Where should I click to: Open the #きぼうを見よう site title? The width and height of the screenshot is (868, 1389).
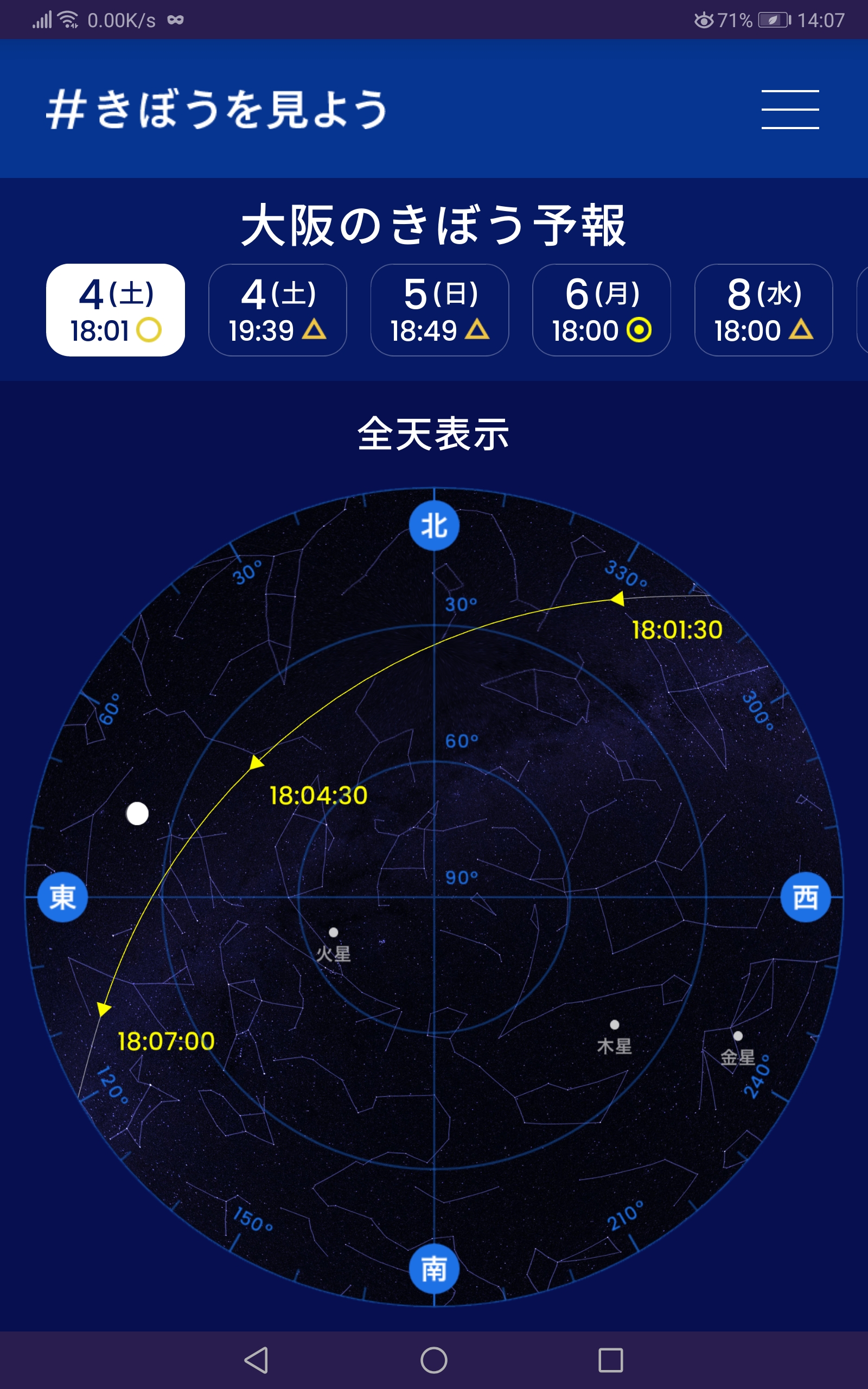coord(217,109)
